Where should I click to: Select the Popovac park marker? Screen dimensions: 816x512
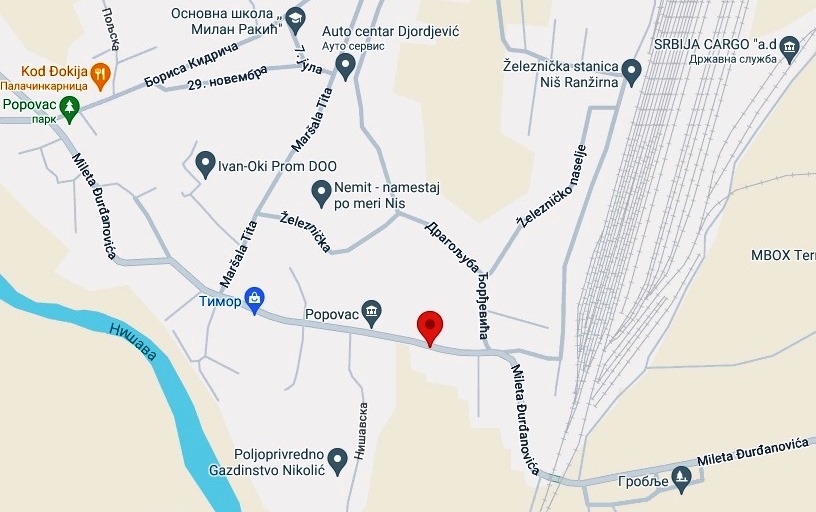69,107
